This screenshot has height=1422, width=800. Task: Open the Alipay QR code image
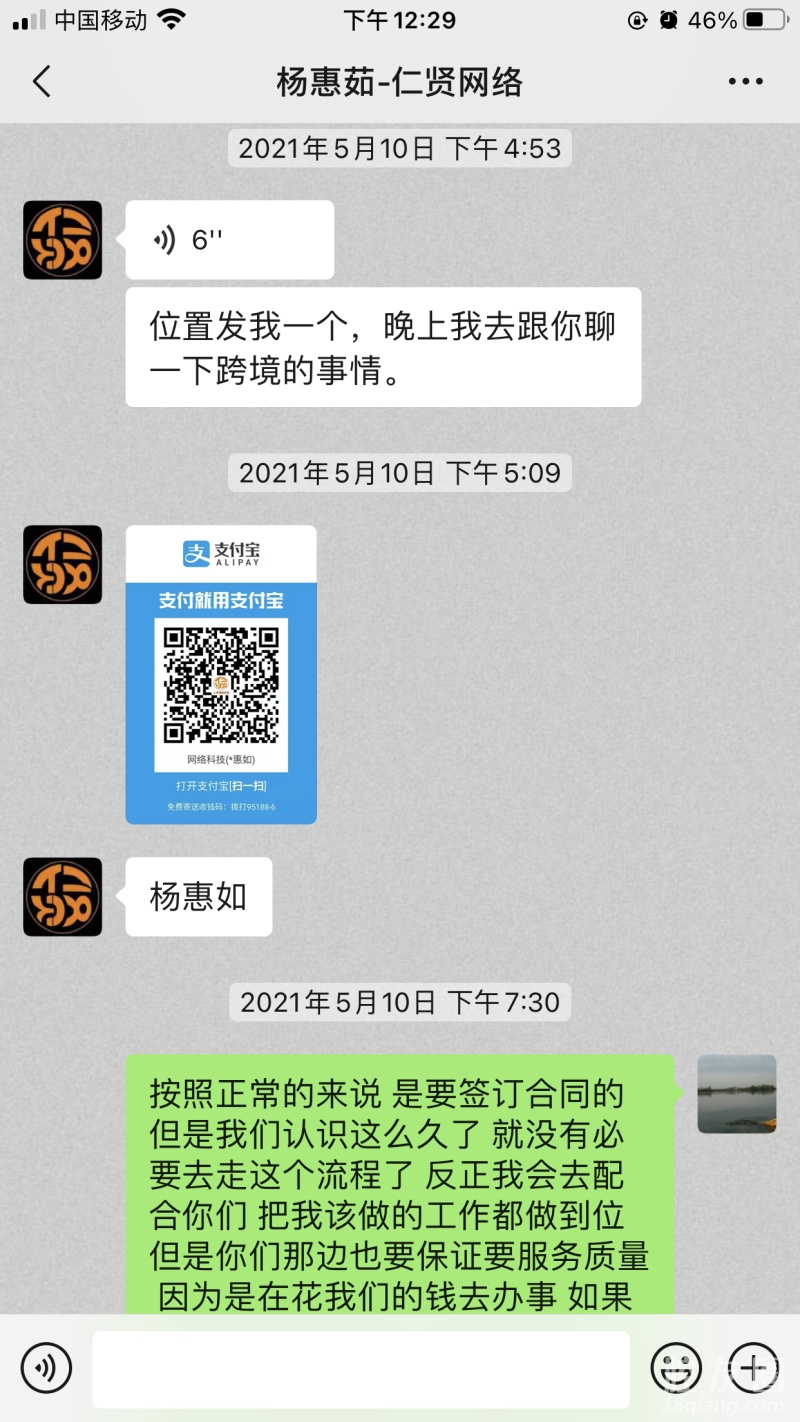pos(221,674)
